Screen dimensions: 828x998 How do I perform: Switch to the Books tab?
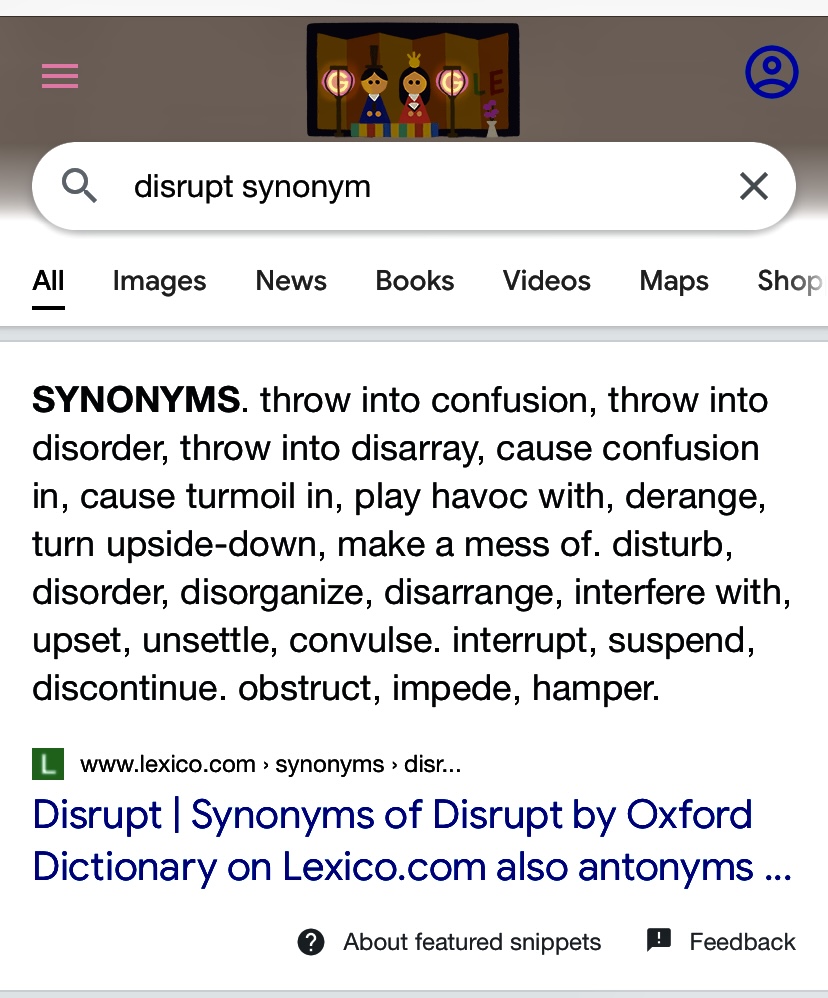tap(414, 281)
